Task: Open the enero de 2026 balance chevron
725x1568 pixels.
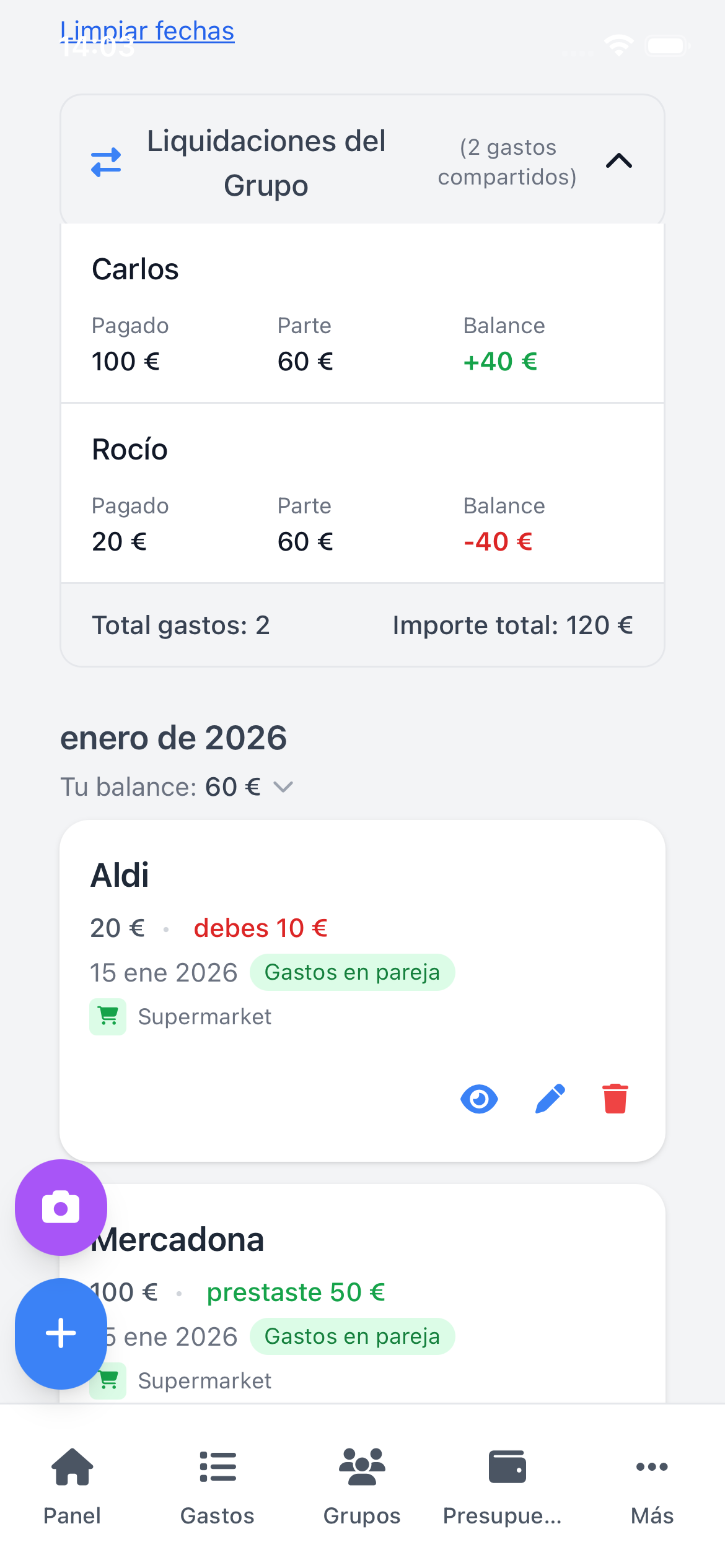Action: point(283,788)
